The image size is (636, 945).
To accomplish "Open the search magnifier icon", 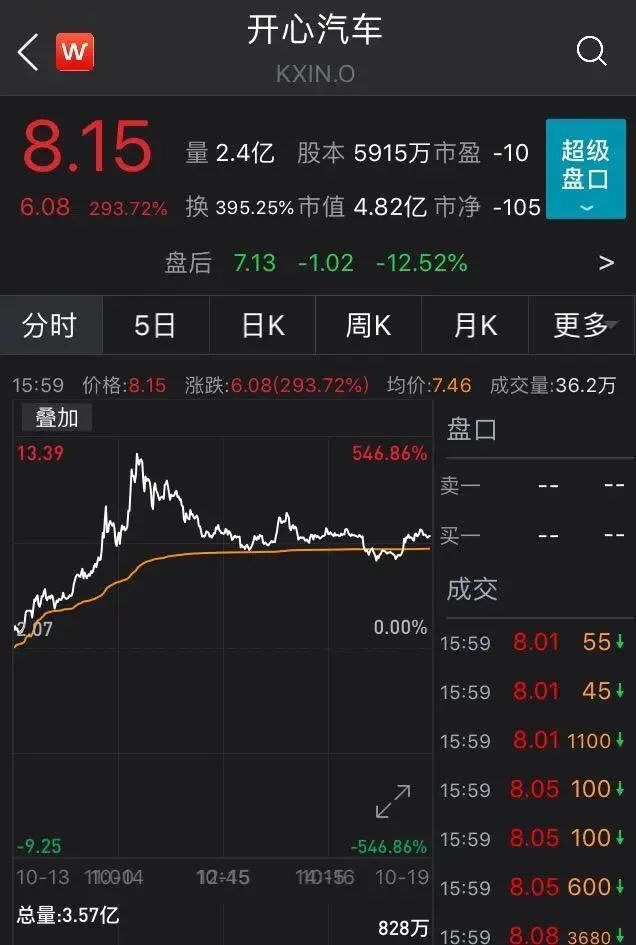I will [591, 51].
